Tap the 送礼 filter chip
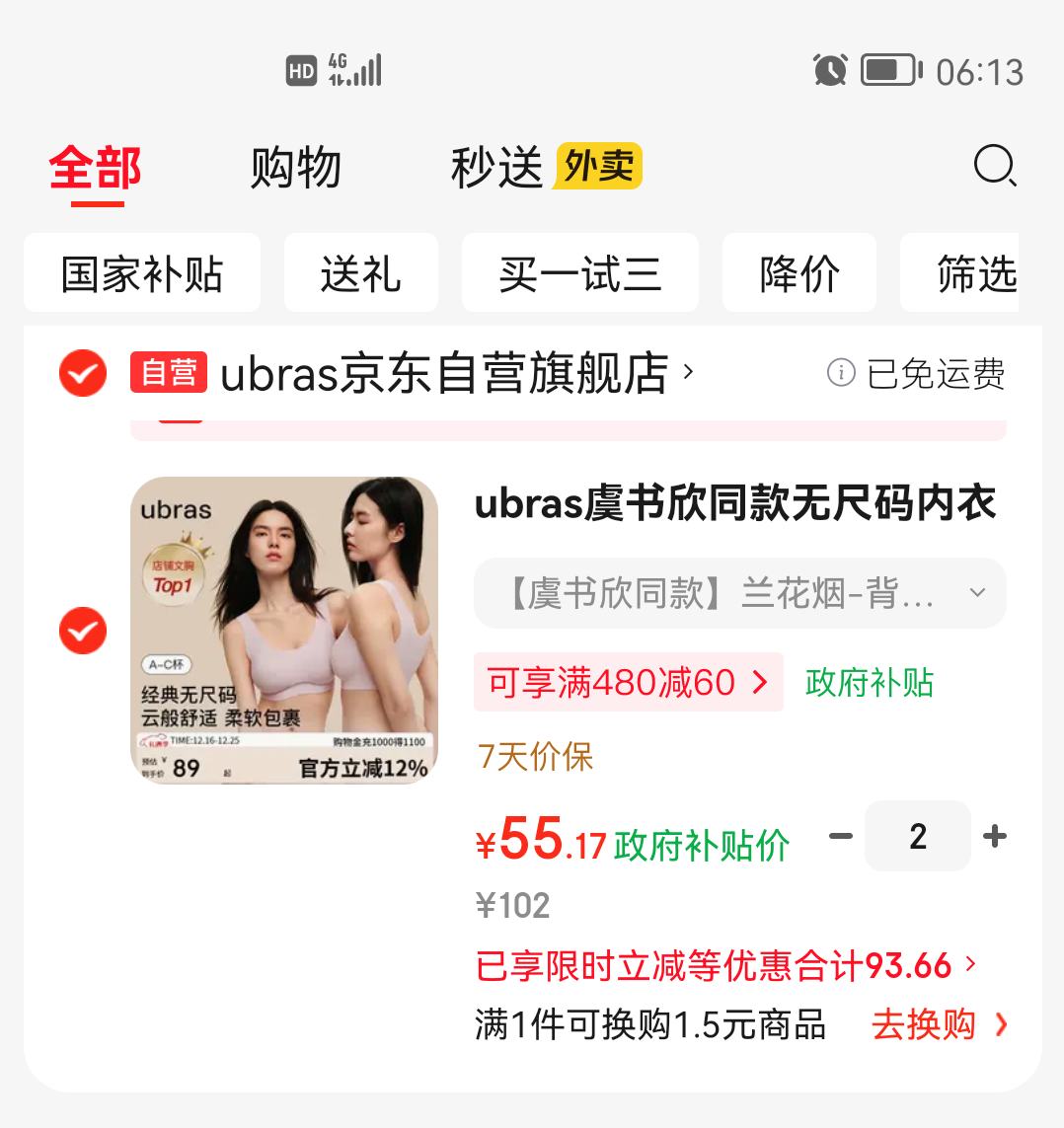Screen dimensions: 1064x1128 [360, 272]
